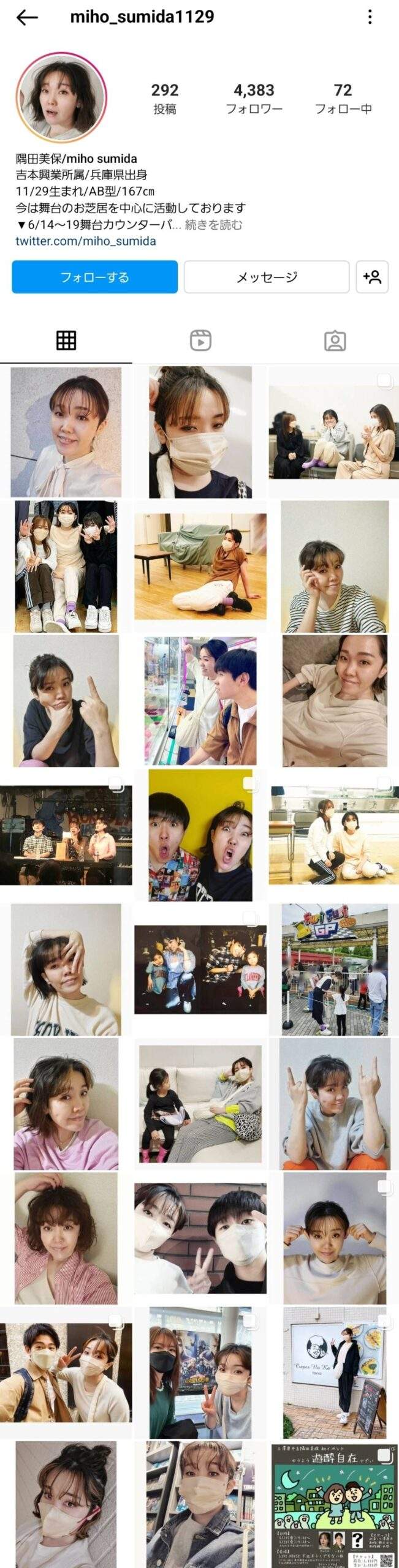The width and height of the screenshot is (399, 1568).
Task: Open the Crepes restaurant sign post
Action: click(x=333, y=1372)
